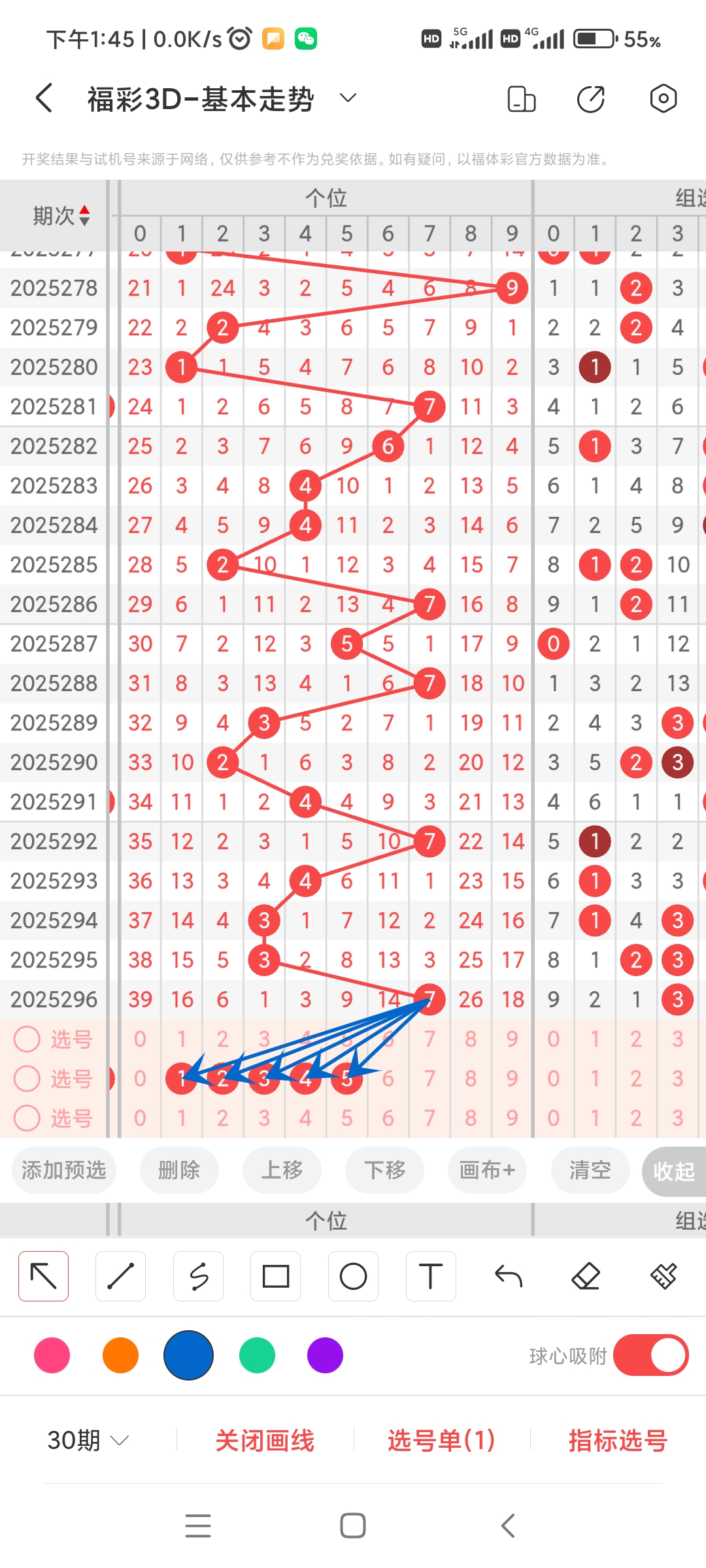Pick the text tool
The height and width of the screenshot is (1568, 706).
pos(430,1276)
